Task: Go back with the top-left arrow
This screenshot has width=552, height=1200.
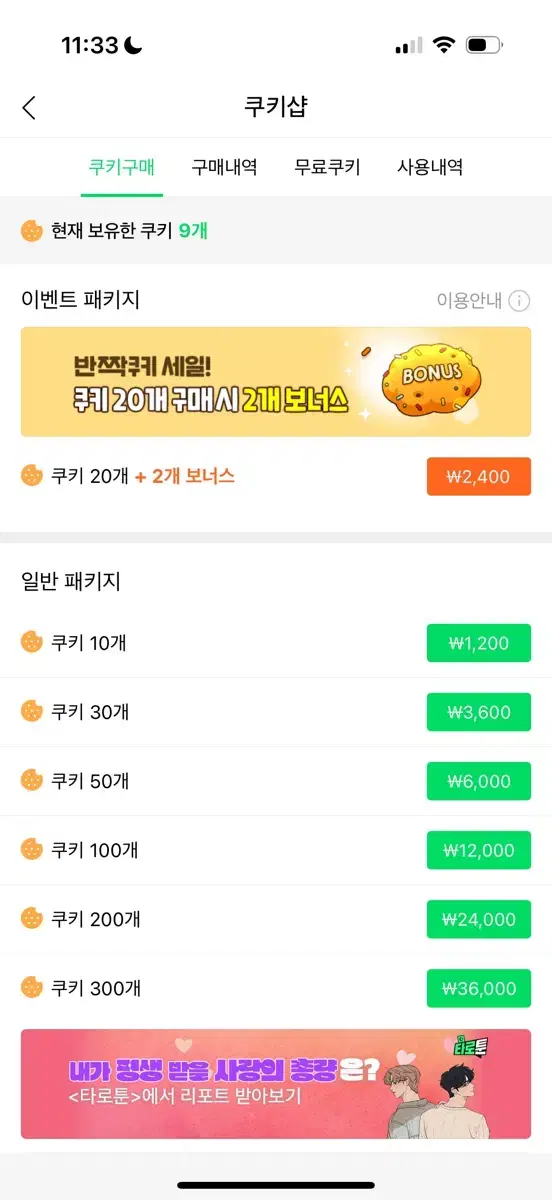Action: 29,108
